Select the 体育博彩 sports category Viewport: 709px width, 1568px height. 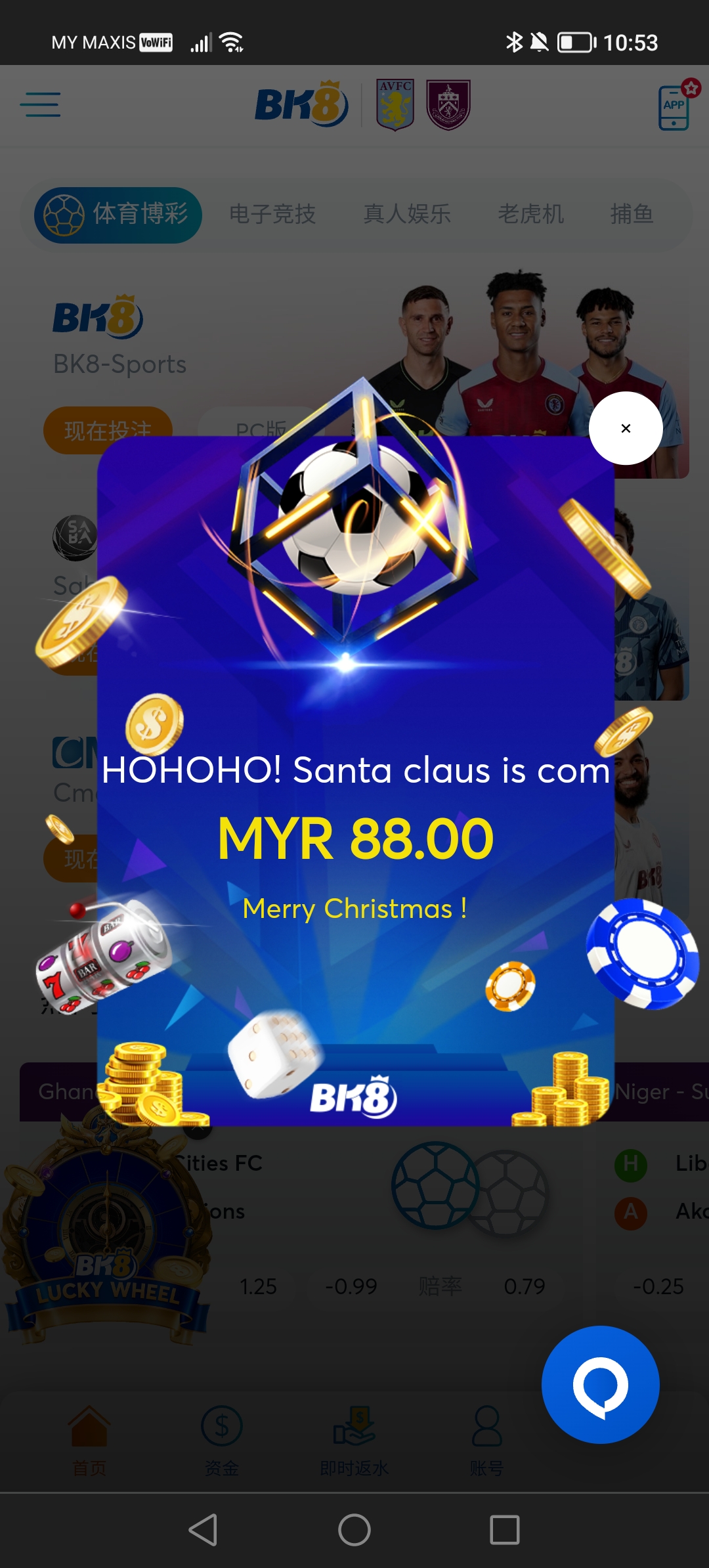[118, 215]
